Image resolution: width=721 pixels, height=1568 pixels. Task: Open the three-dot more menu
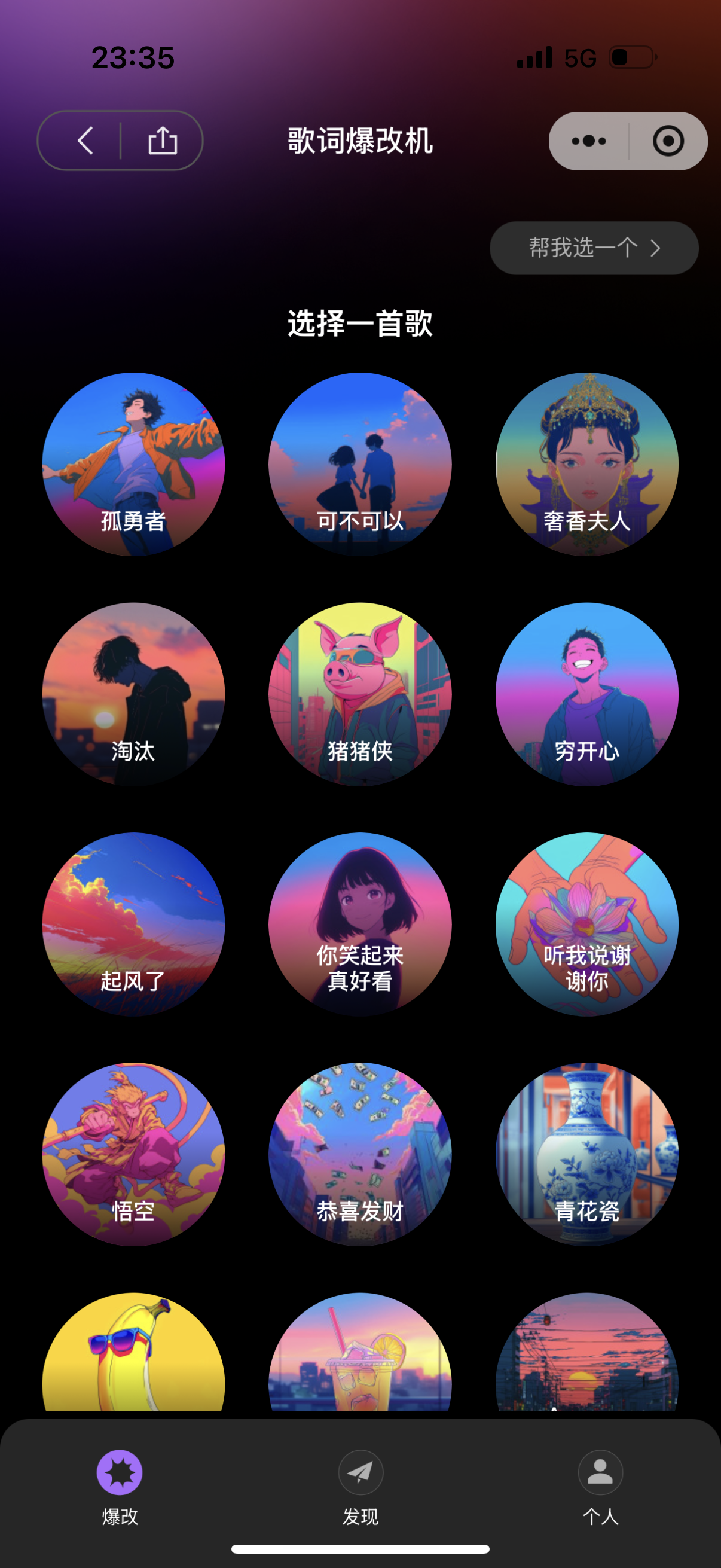[x=588, y=141]
